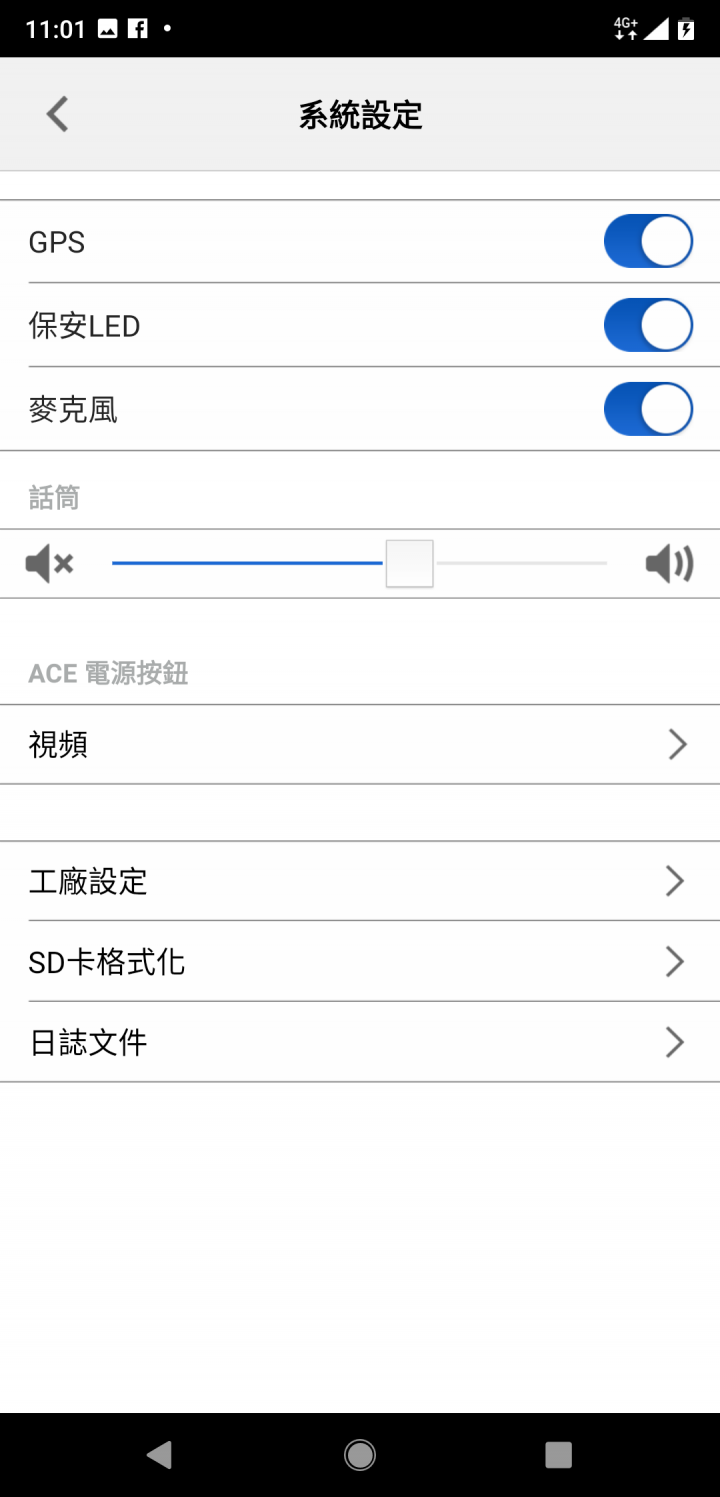Tap the loud speaker icon for max volume
720x1497 pixels.
(669, 564)
